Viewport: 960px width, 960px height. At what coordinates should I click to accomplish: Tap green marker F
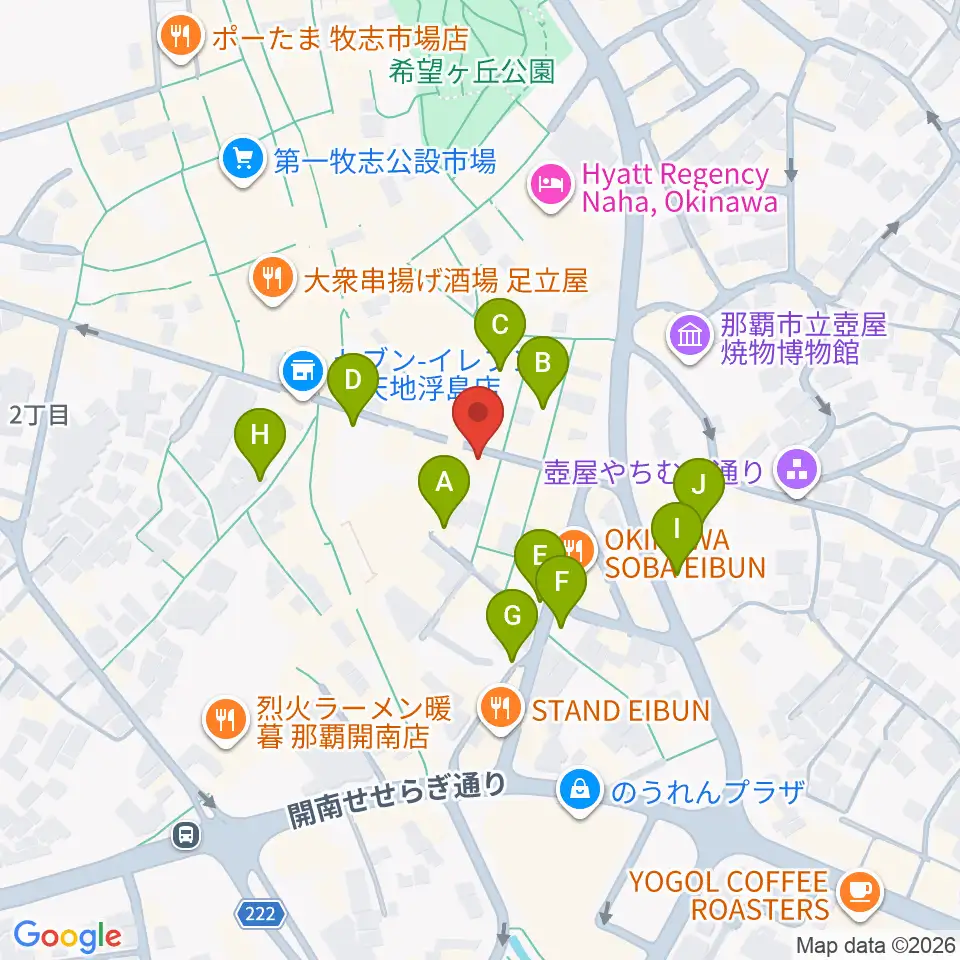tap(561, 590)
